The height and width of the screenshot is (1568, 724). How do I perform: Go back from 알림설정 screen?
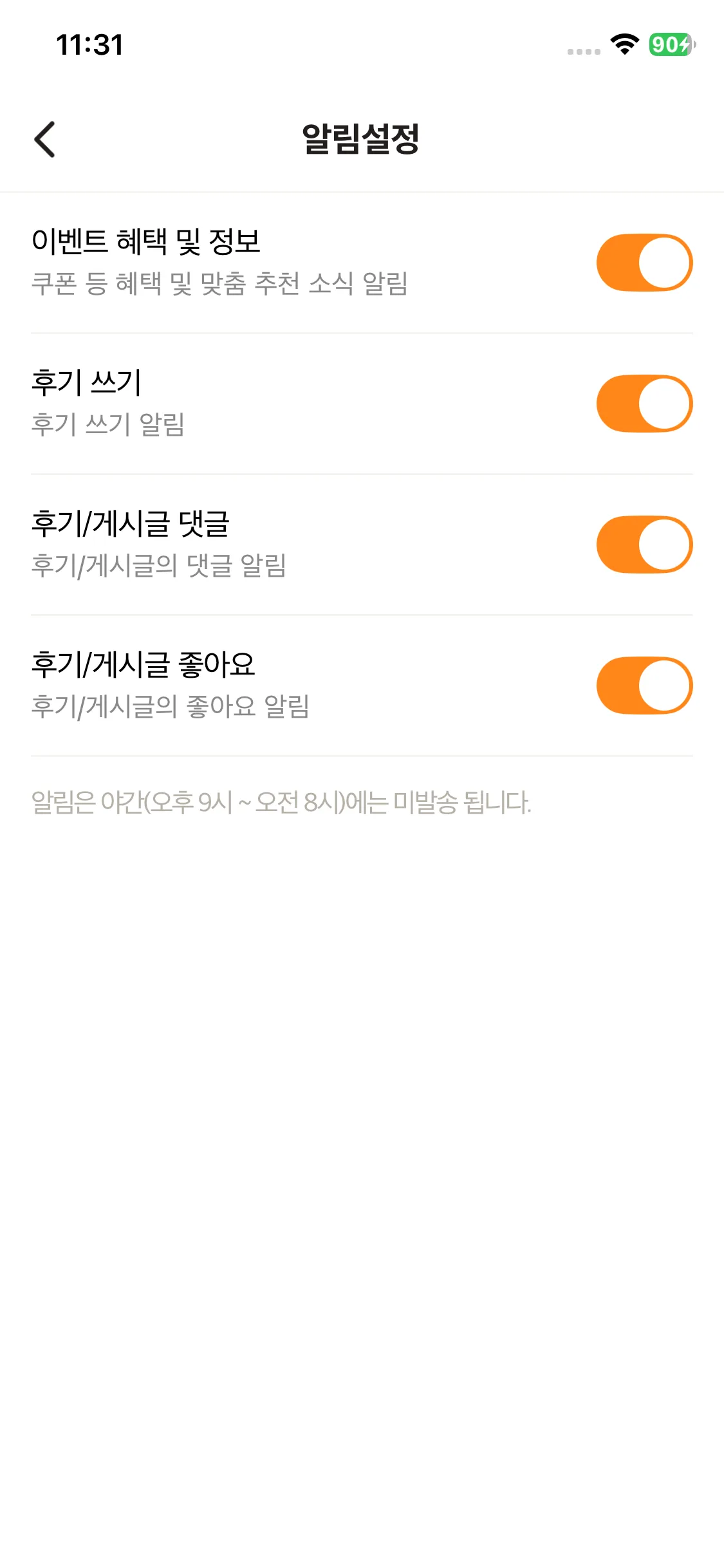point(44,139)
